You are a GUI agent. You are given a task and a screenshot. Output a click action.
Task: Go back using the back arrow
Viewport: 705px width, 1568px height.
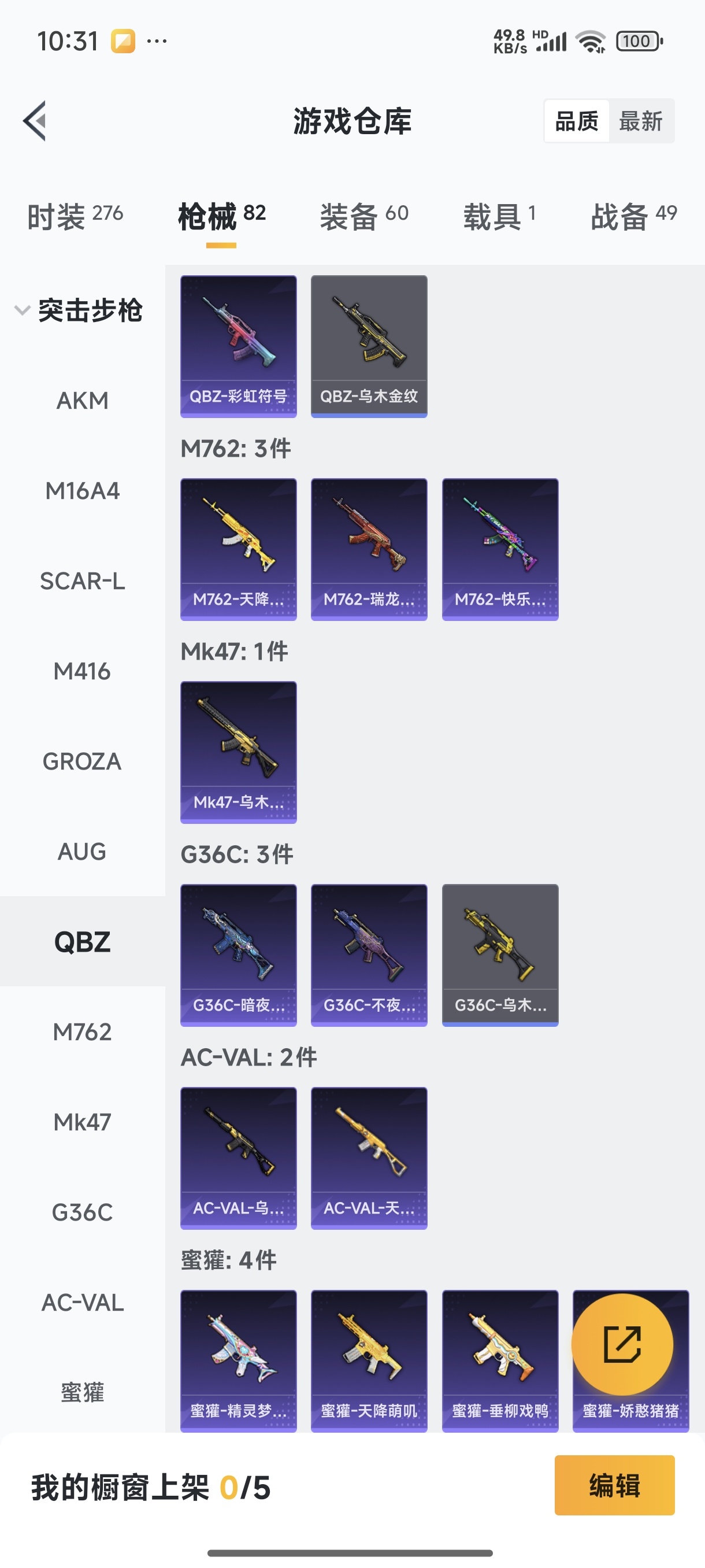point(35,120)
